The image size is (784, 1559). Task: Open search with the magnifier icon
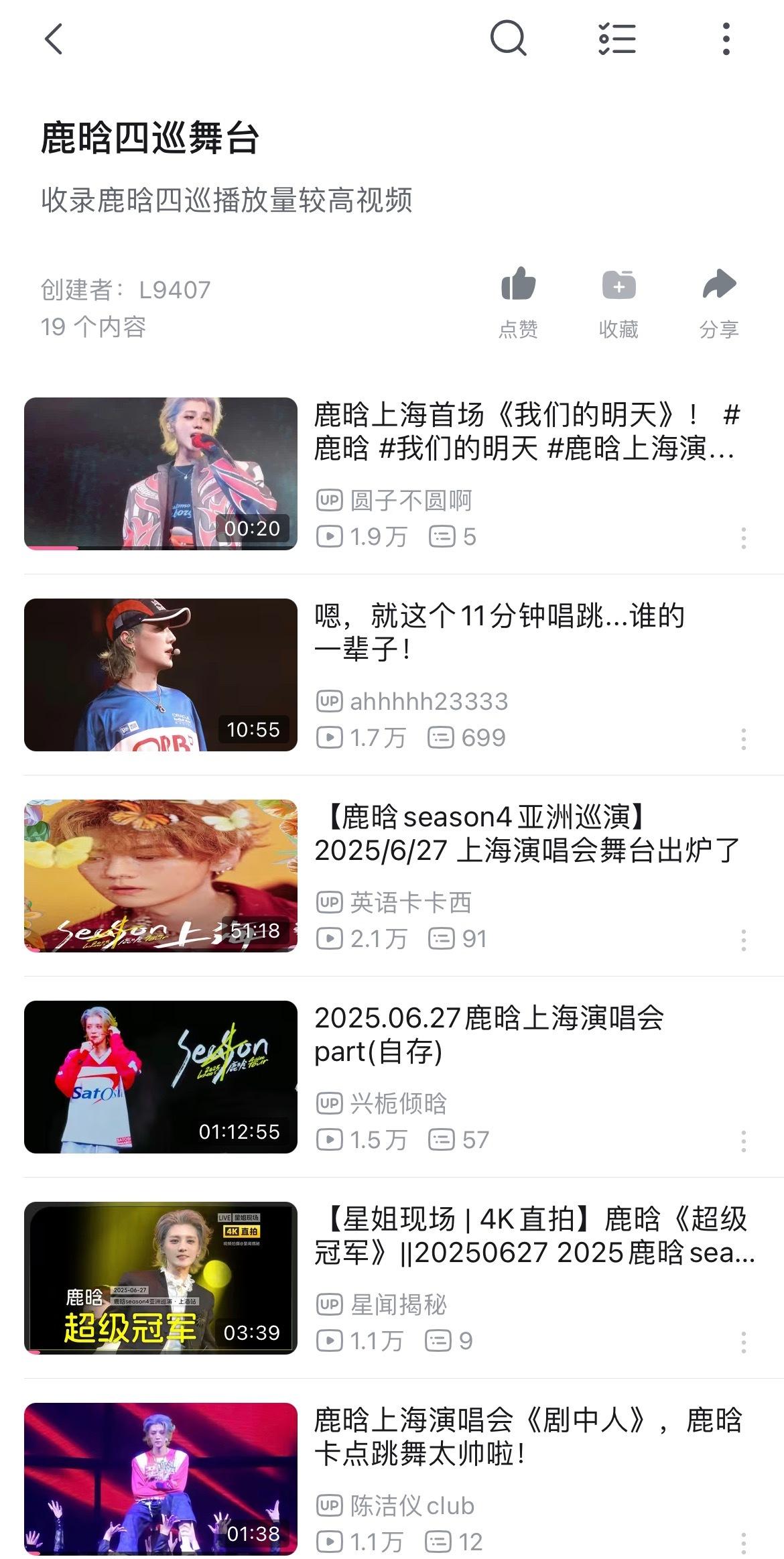pyautogui.click(x=508, y=39)
